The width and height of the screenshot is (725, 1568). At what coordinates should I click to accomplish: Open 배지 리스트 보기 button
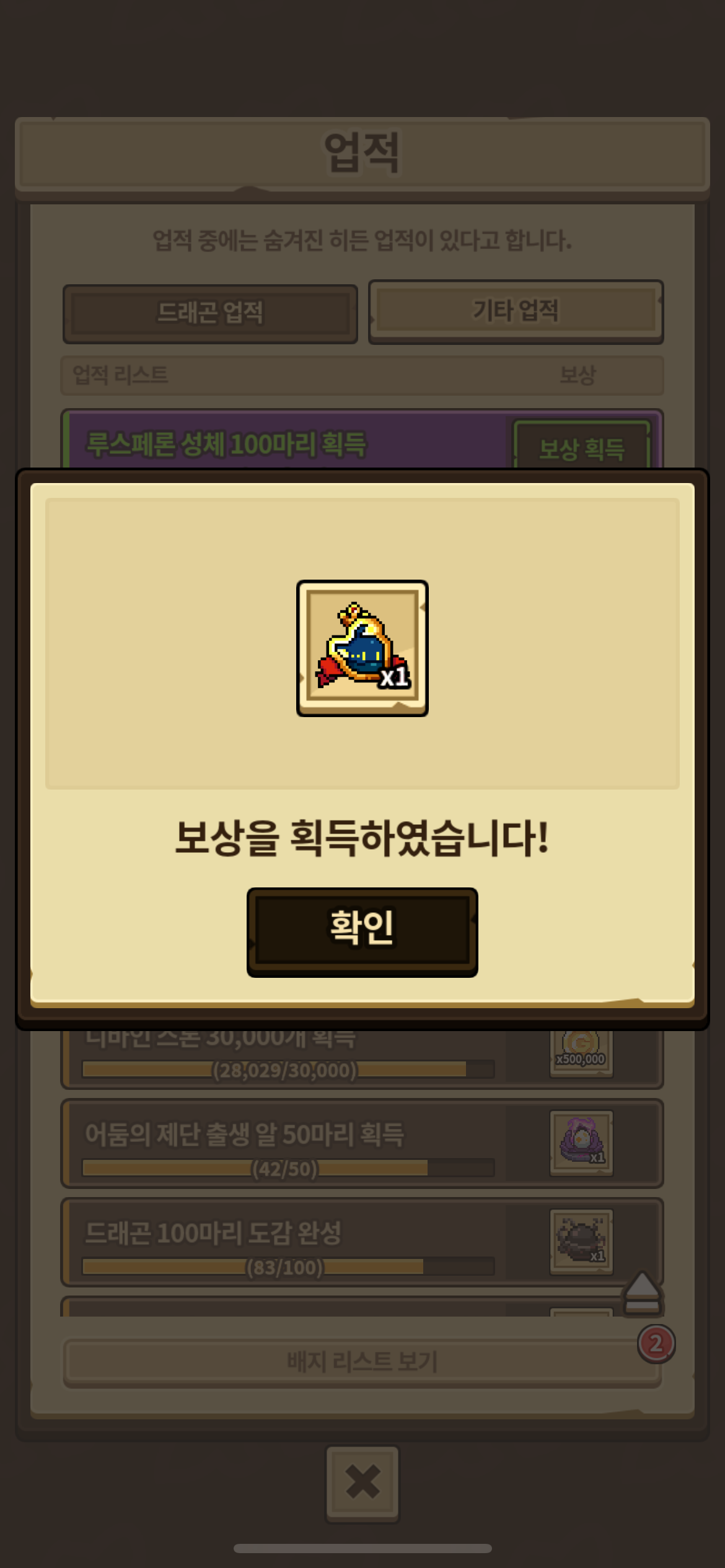(362, 1361)
